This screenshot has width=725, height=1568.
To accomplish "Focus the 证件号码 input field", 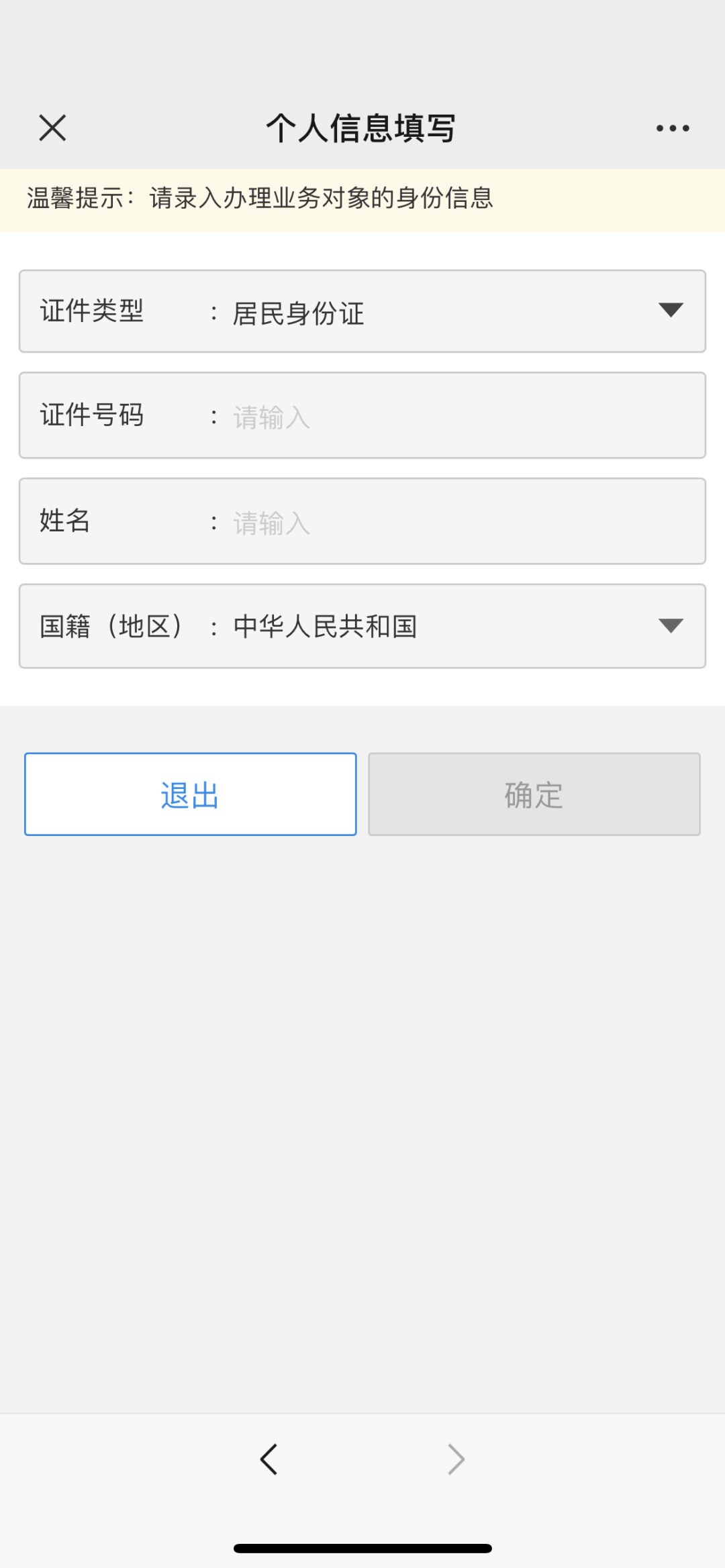I will [362, 415].
